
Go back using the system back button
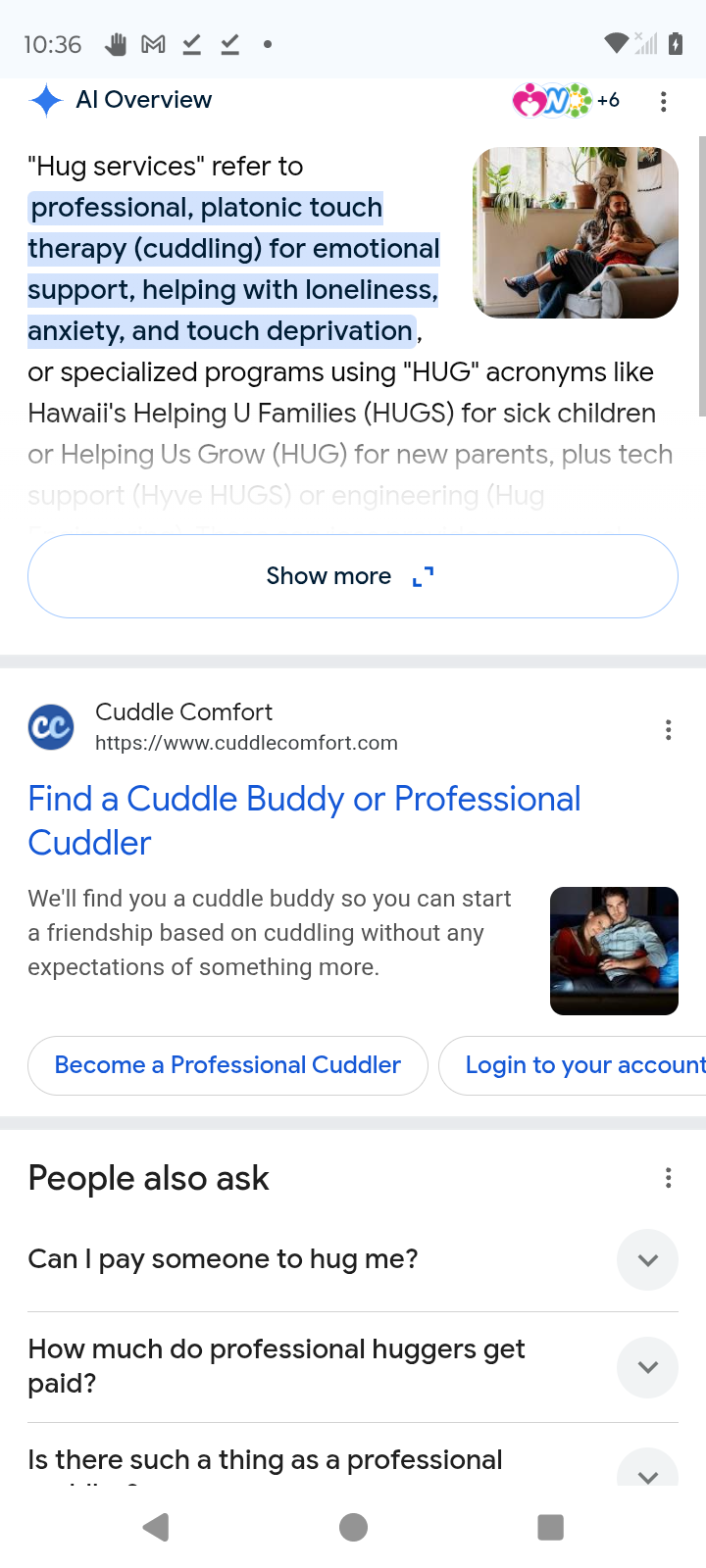click(156, 1527)
